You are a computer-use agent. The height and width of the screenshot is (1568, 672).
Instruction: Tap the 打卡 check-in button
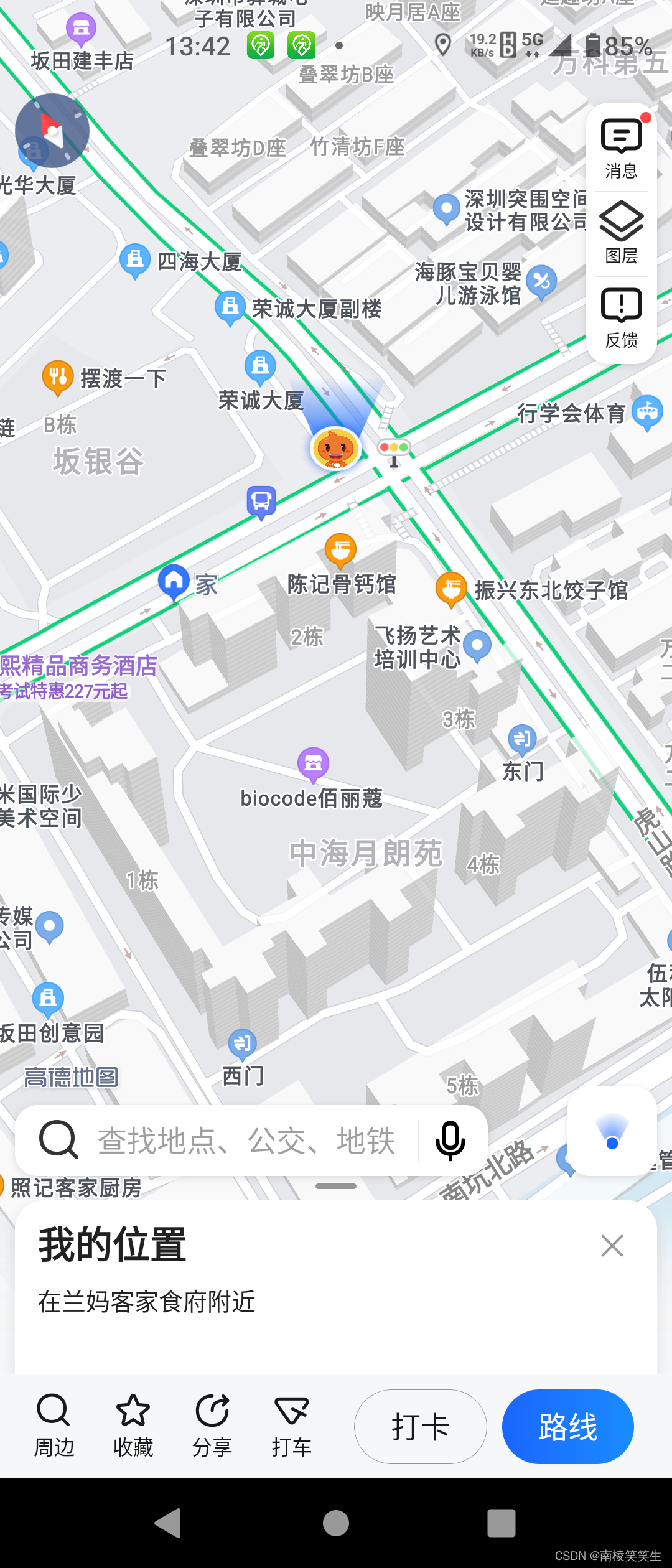point(421,1426)
